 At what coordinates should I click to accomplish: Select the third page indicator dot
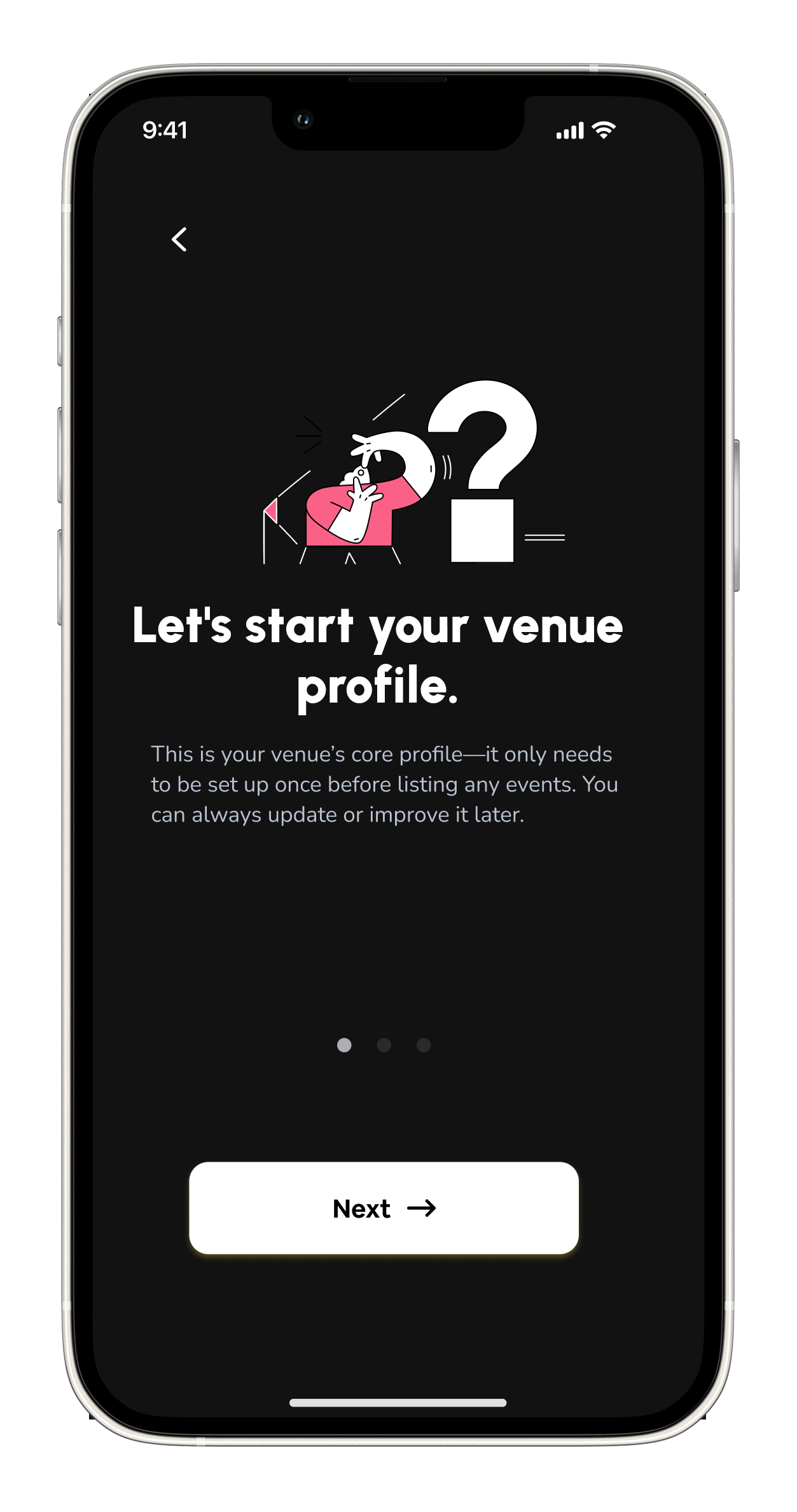(424, 1045)
